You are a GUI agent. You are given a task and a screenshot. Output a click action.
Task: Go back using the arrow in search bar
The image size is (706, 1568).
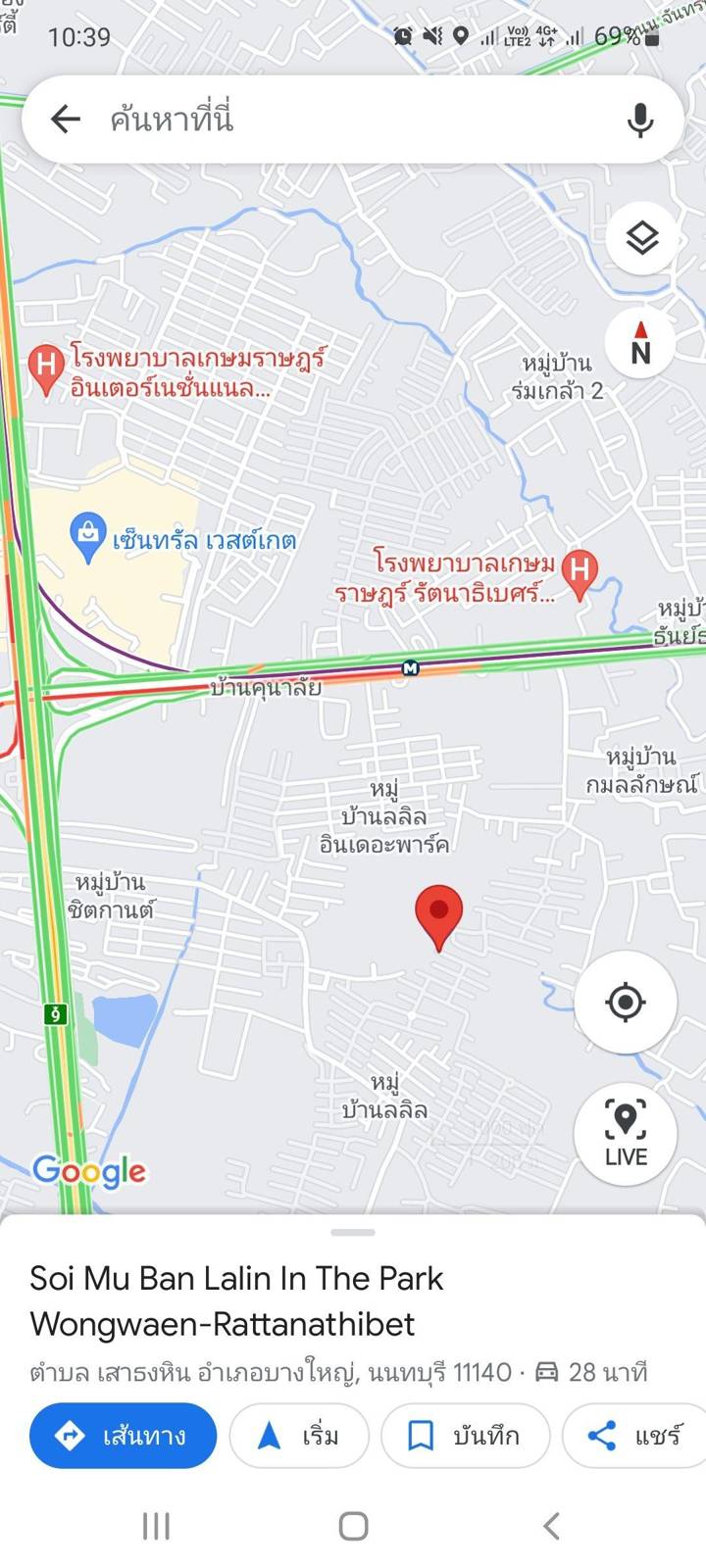[x=66, y=120]
